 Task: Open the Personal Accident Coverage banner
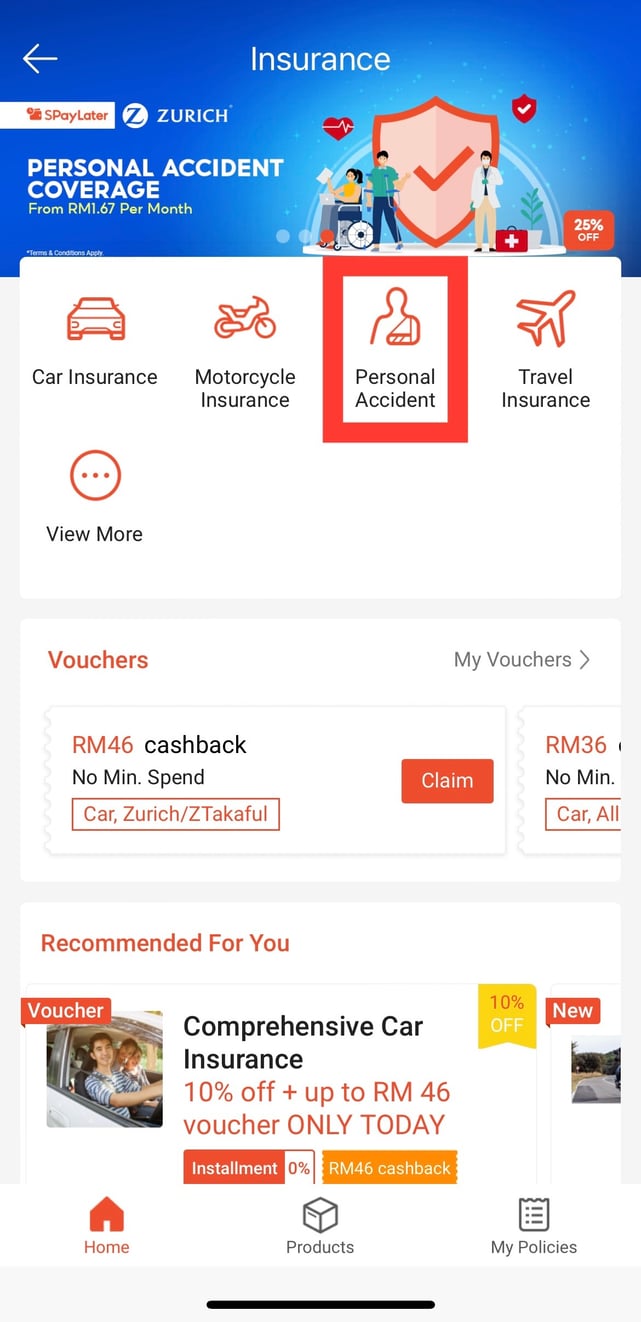320,180
